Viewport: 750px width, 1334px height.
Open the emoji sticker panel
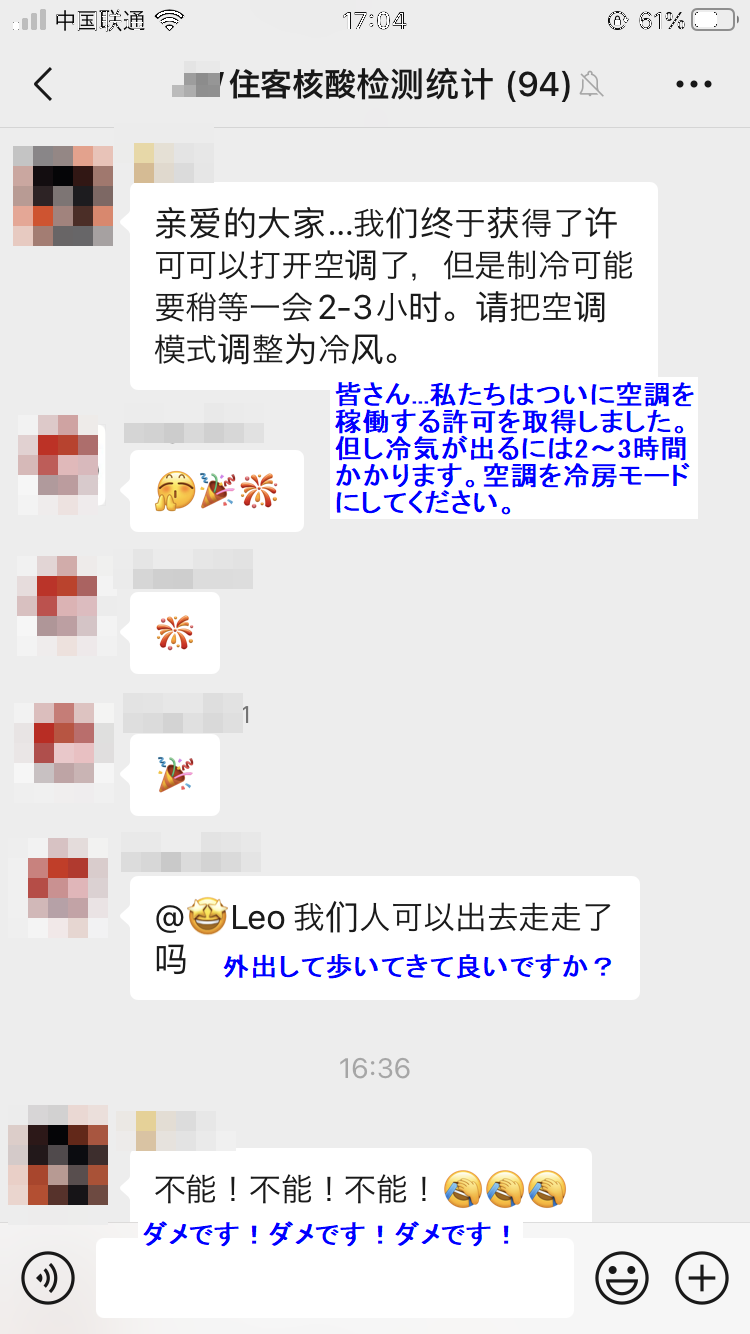(x=621, y=1278)
